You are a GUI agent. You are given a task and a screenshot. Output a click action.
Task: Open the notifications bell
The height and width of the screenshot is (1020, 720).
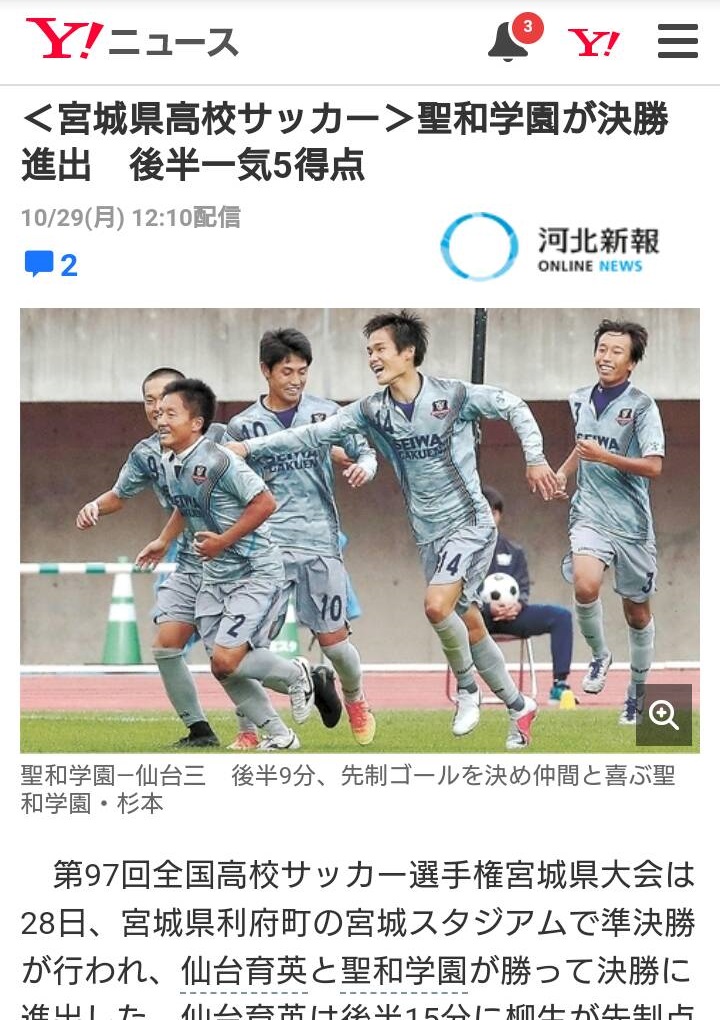[x=510, y=41]
